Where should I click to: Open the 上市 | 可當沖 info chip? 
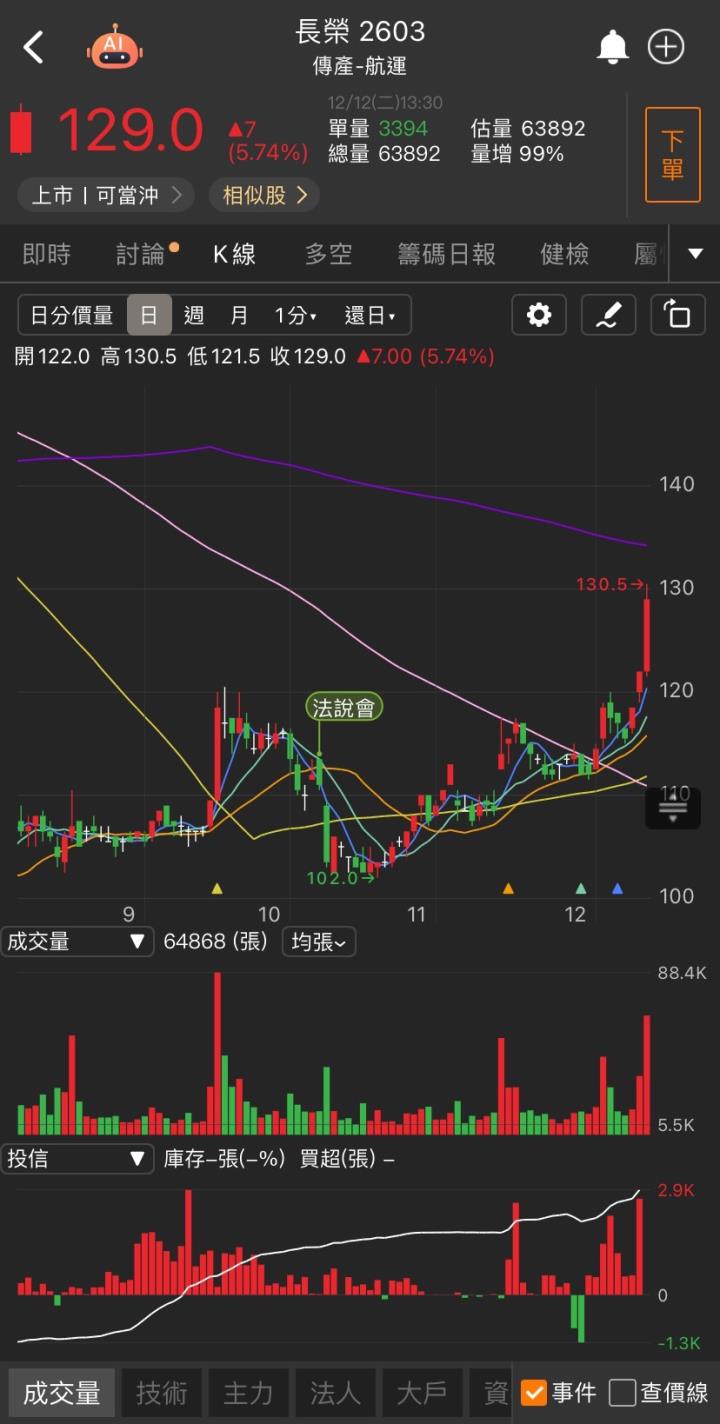pos(106,195)
